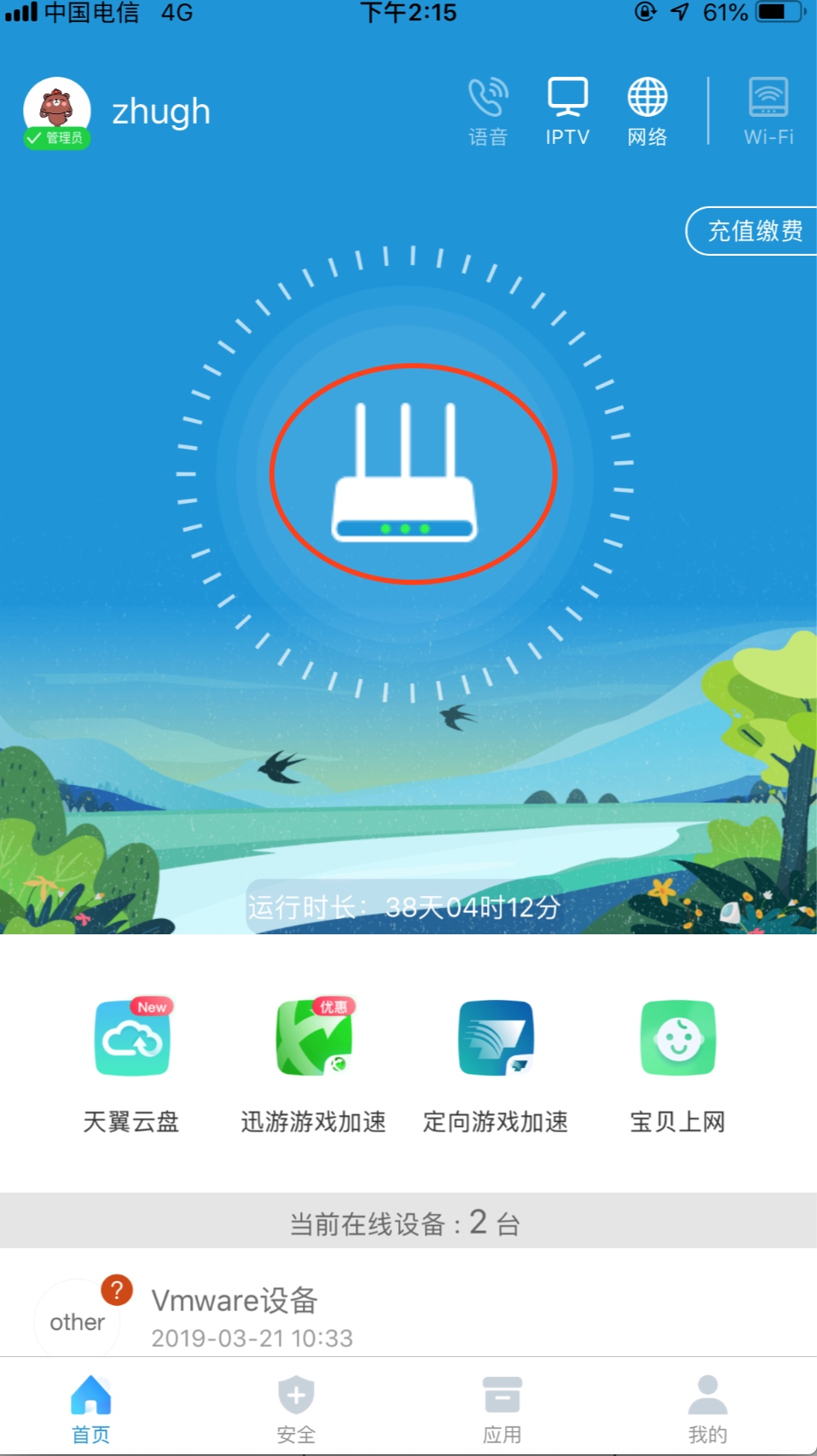Image resolution: width=817 pixels, height=1456 pixels.
Task: Open Wi-Fi settings
Action: point(768,112)
